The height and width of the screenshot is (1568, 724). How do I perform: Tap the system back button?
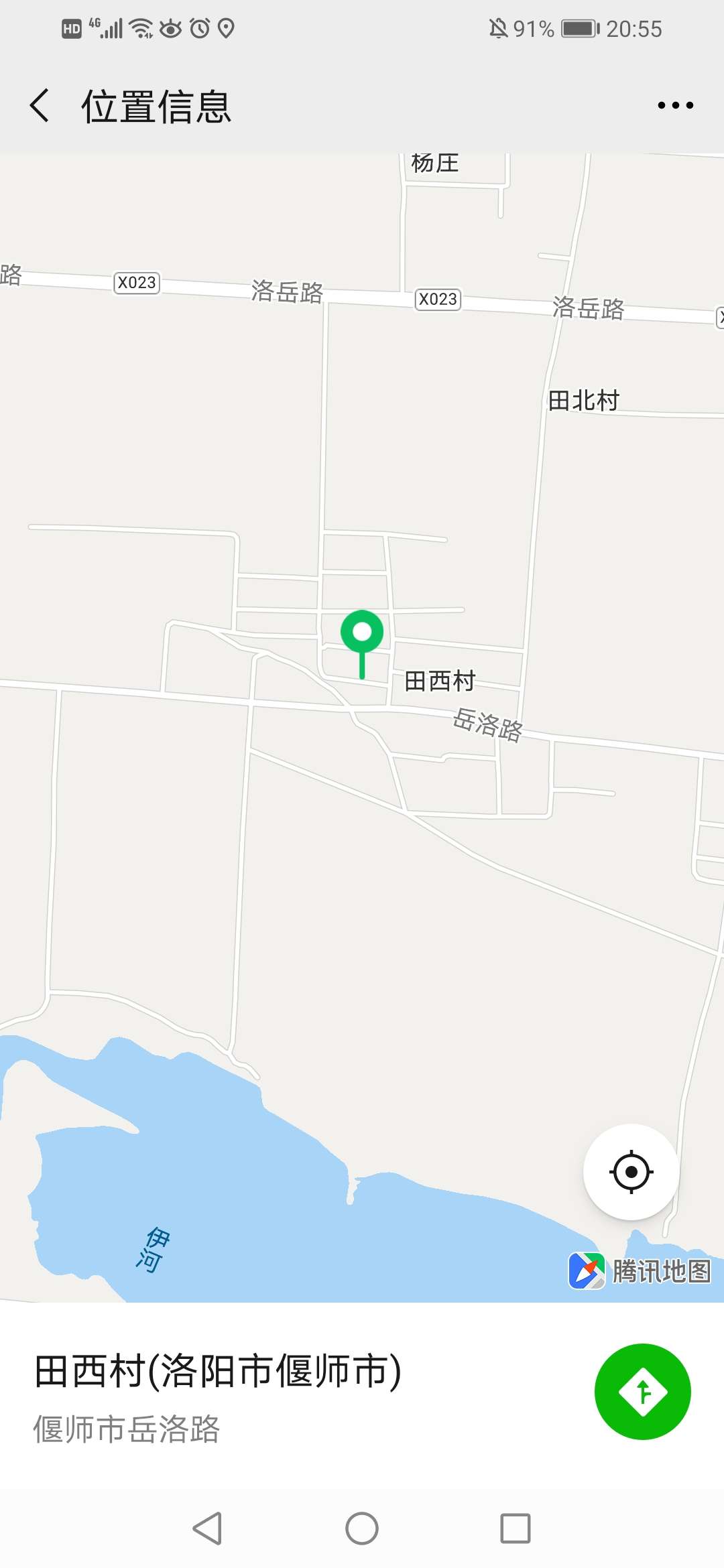(207, 1528)
